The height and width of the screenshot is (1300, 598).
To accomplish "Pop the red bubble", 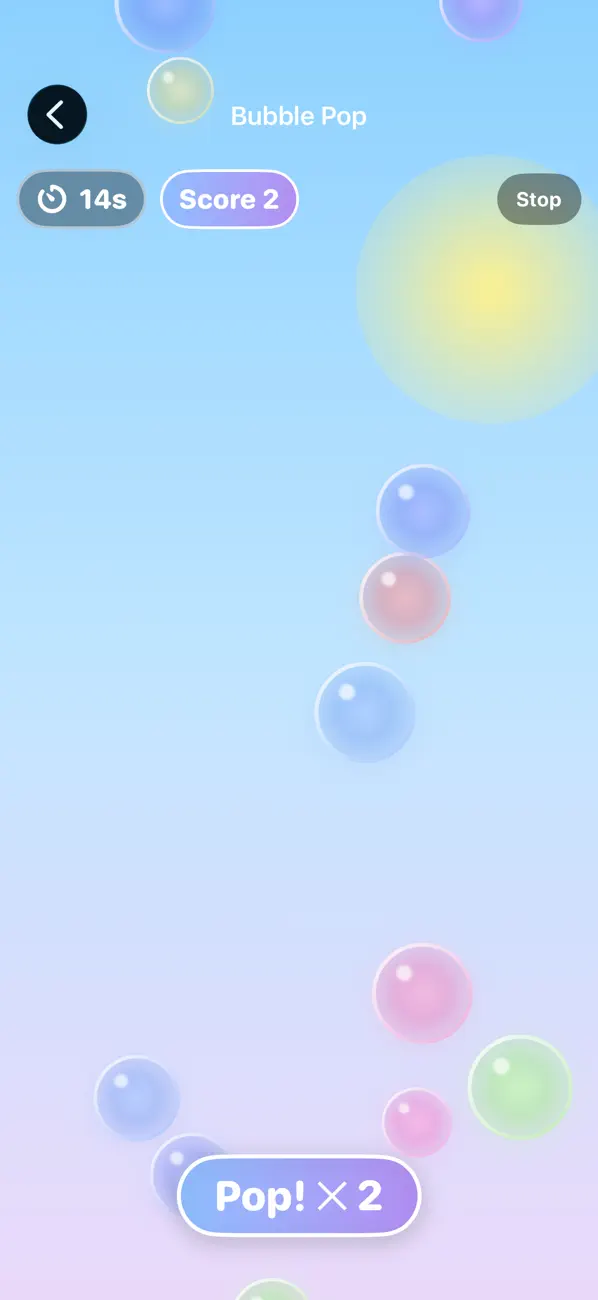I will tap(405, 598).
